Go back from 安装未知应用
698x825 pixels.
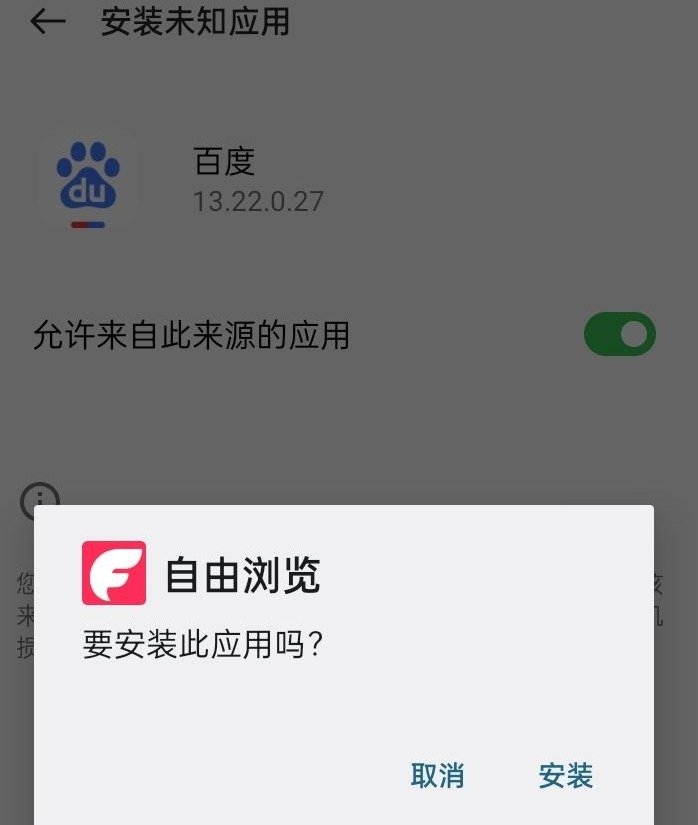coord(47,22)
